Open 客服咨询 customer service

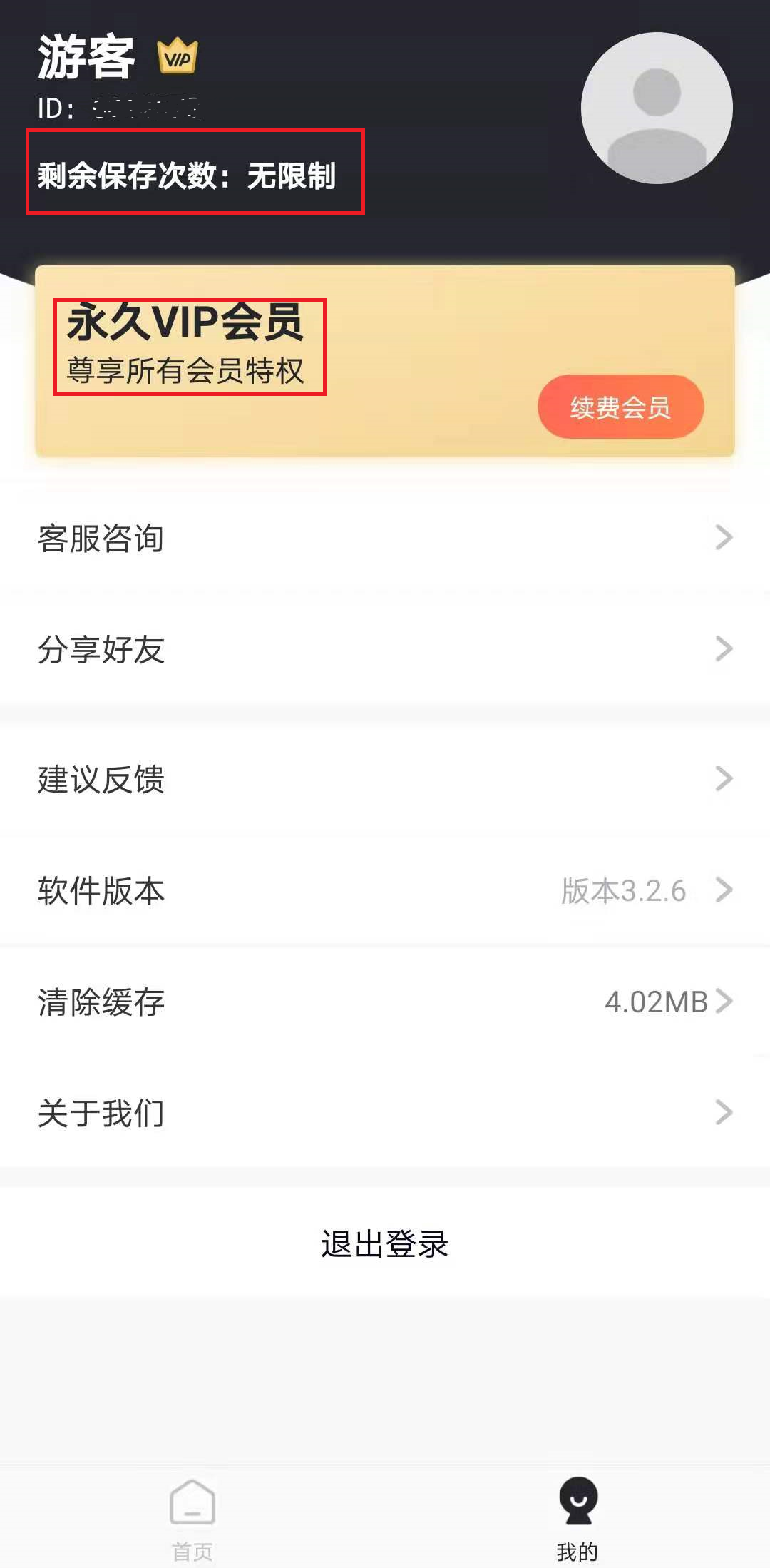click(x=385, y=538)
